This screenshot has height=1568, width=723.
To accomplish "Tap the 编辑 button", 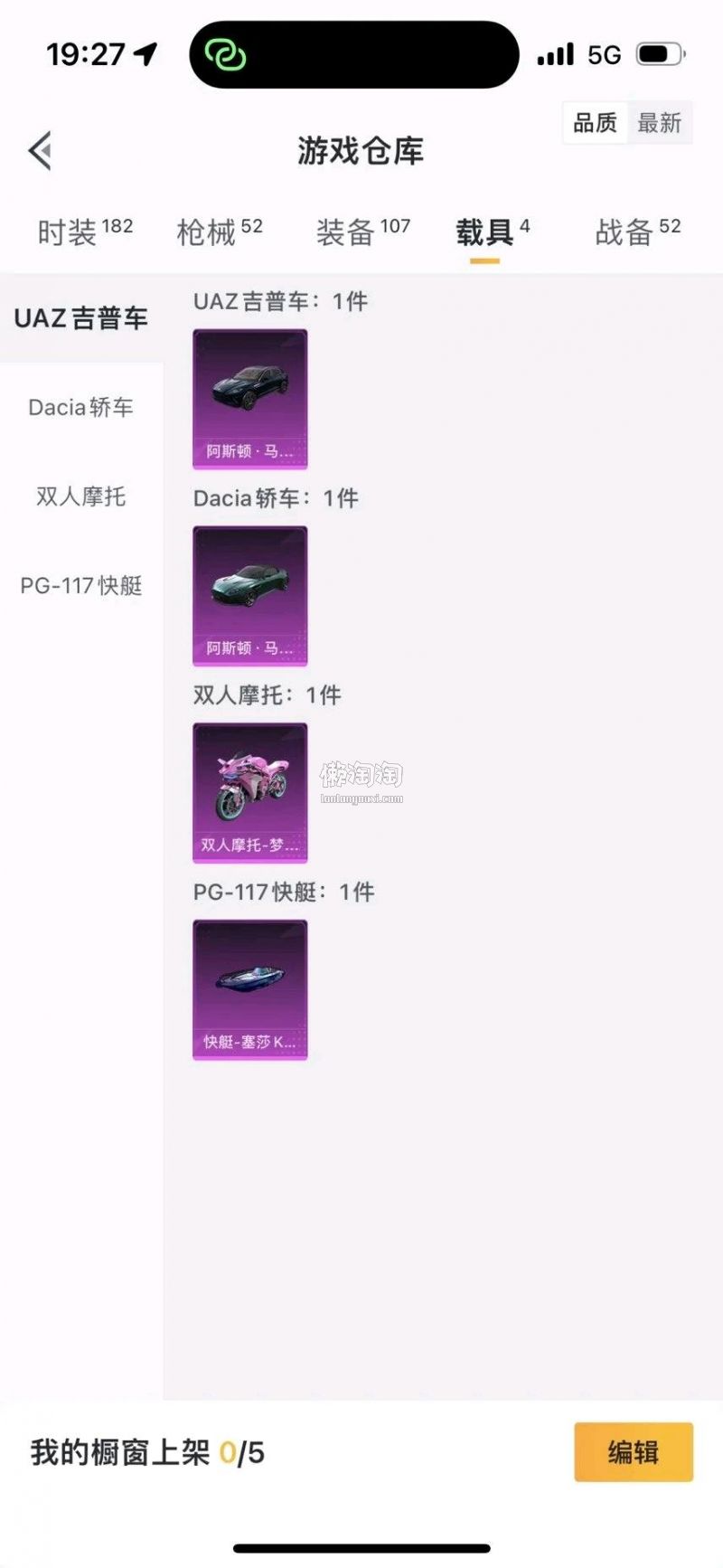I will coord(633,1452).
